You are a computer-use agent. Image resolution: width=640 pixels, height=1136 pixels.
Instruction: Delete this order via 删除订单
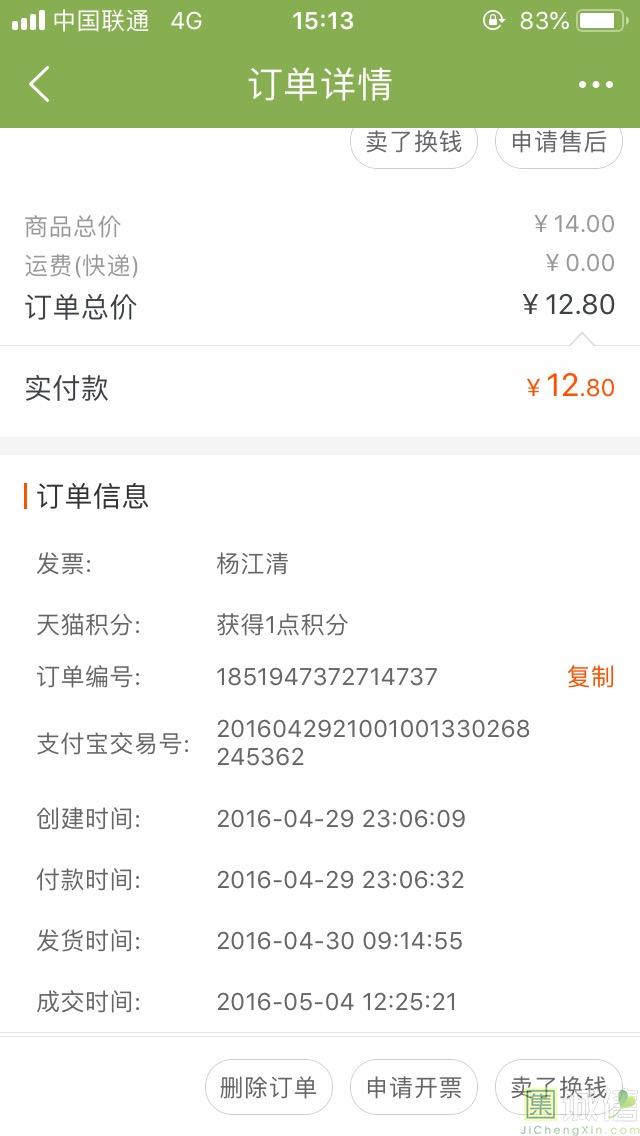click(x=268, y=1087)
